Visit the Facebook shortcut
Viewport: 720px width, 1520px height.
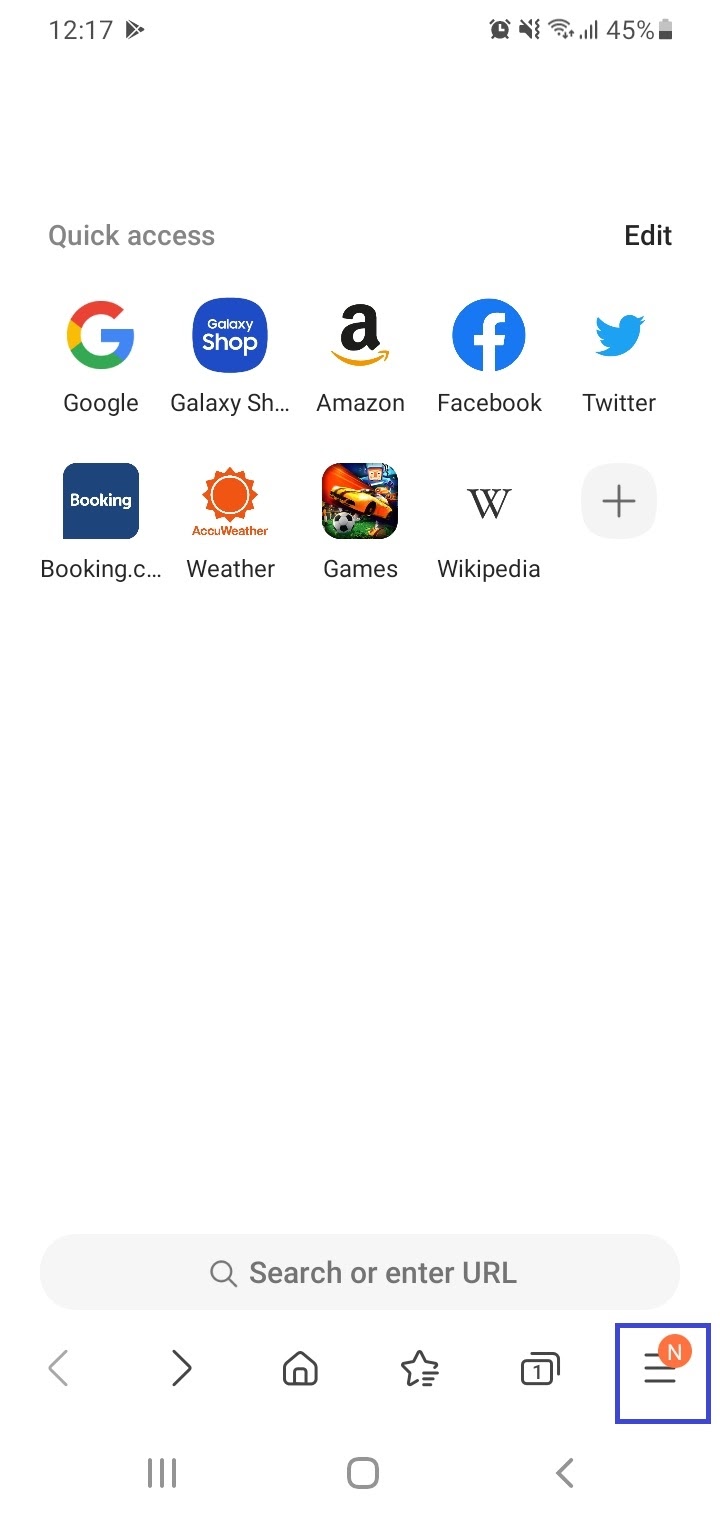(489, 357)
